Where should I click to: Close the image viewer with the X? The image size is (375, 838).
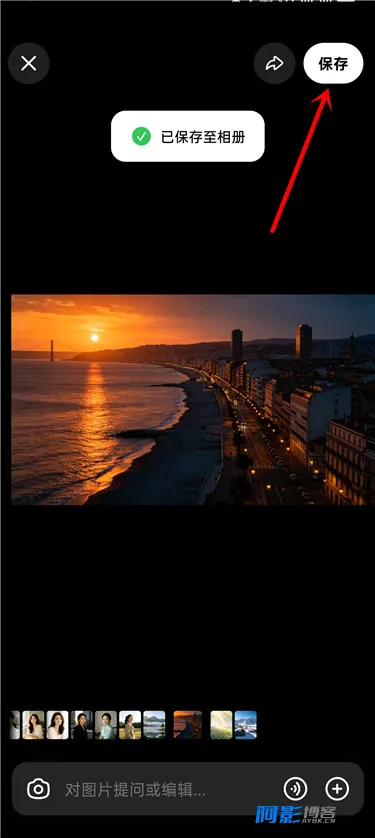pyautogui.click(x=29, y=64)
